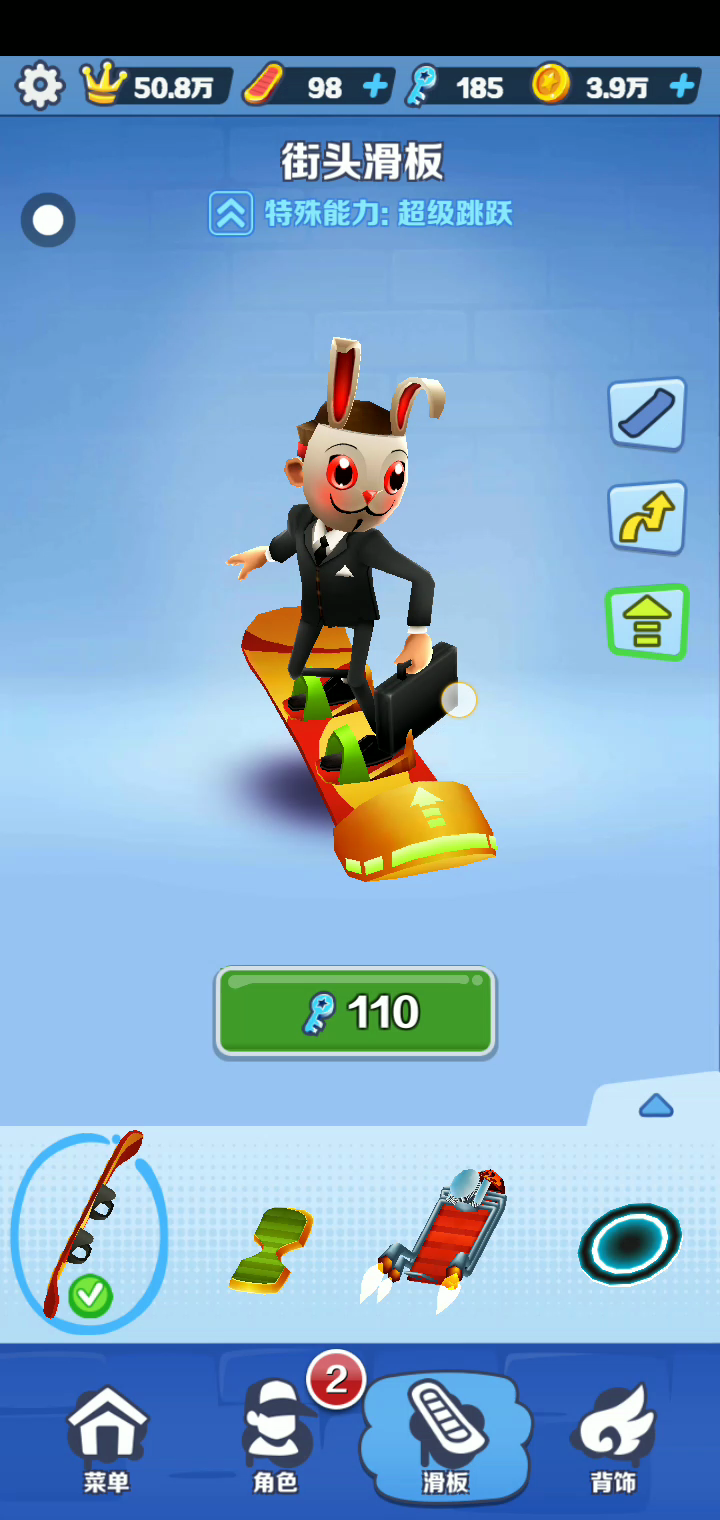Go to the 菜单 home tab

pos(107,1440)
